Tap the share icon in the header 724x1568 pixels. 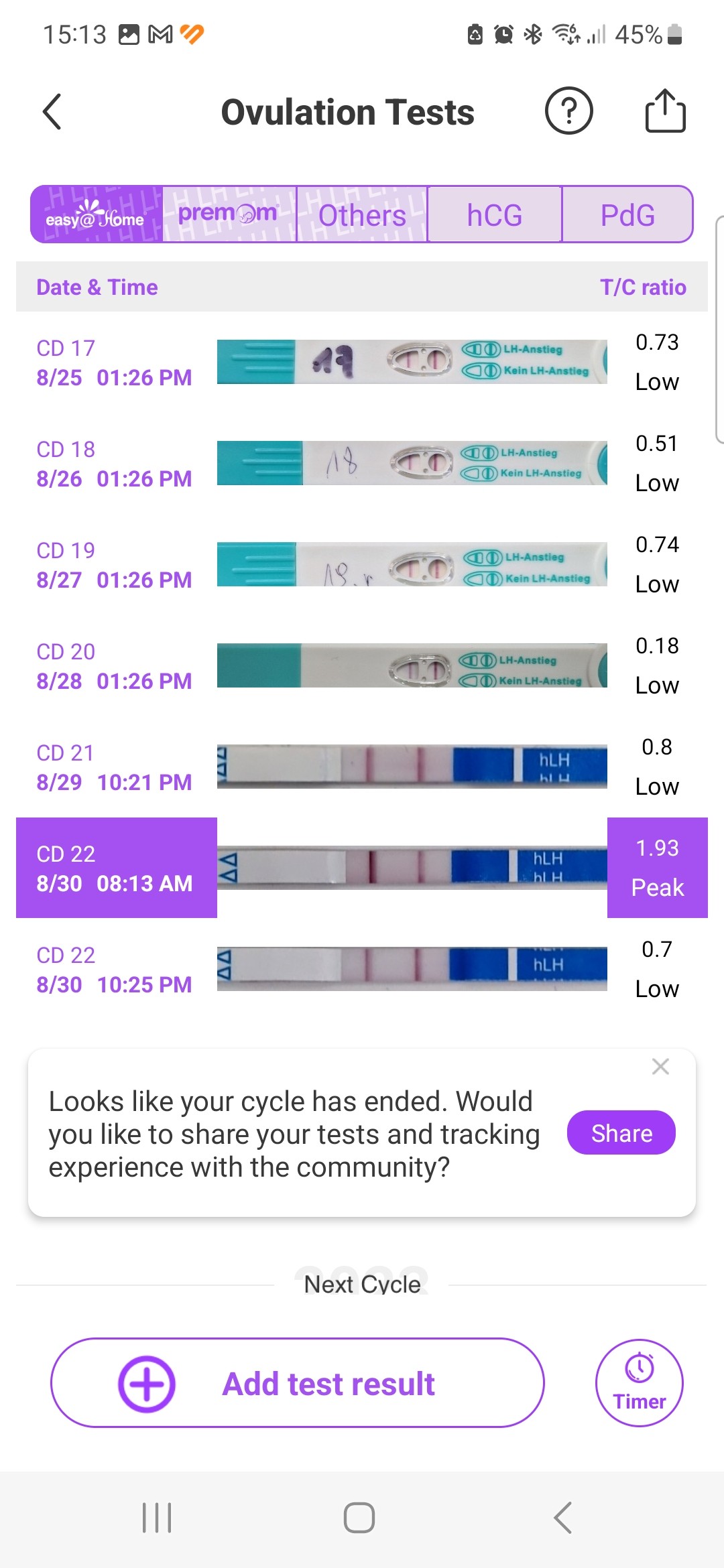coord(665,111)
